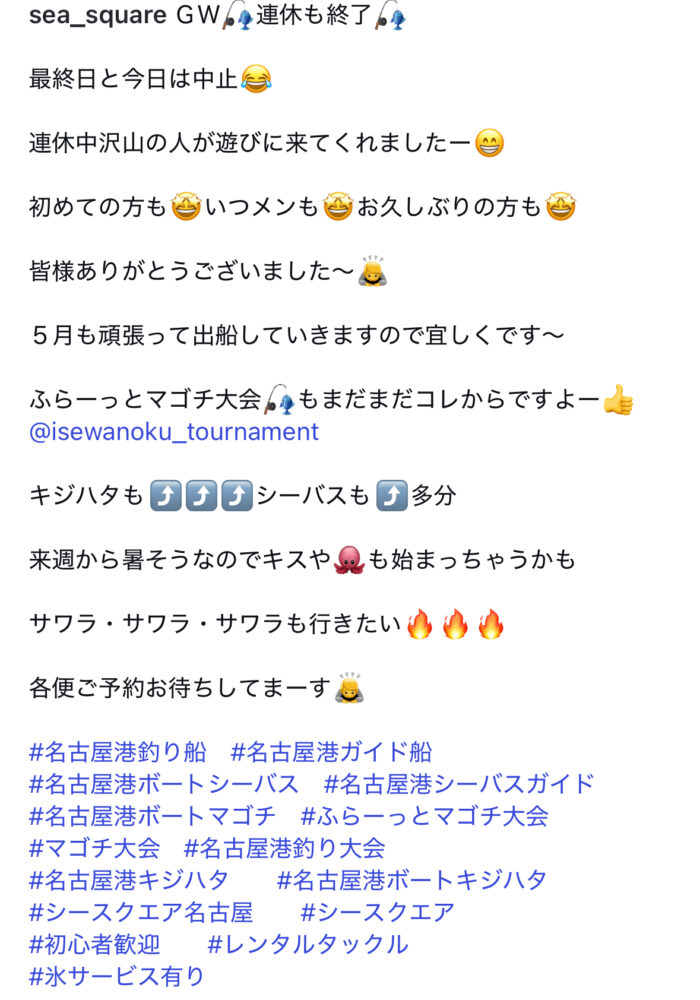
Task: Open hashtag #氷サービス有り
Action: click(118, 976)
